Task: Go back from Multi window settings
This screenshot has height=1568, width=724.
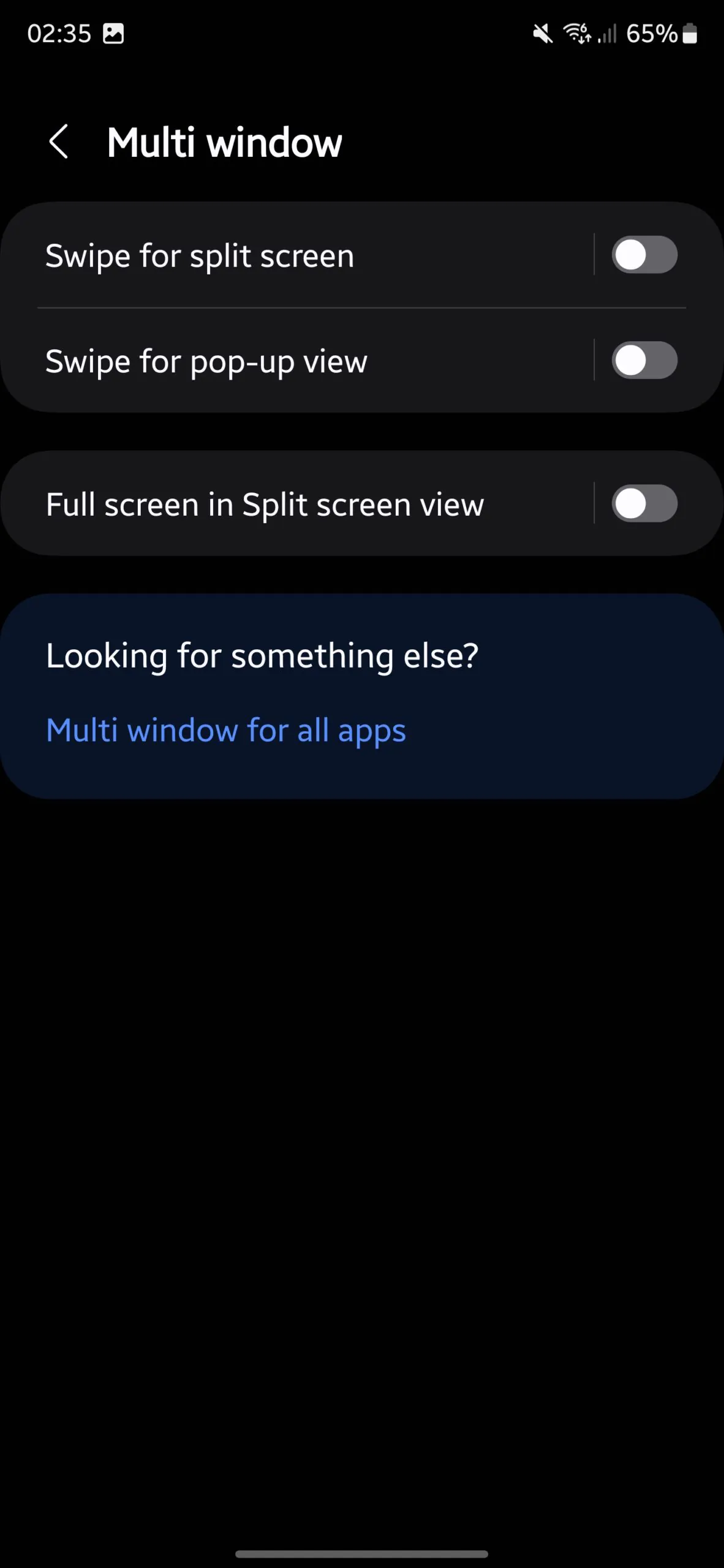Action: [58, 142]
